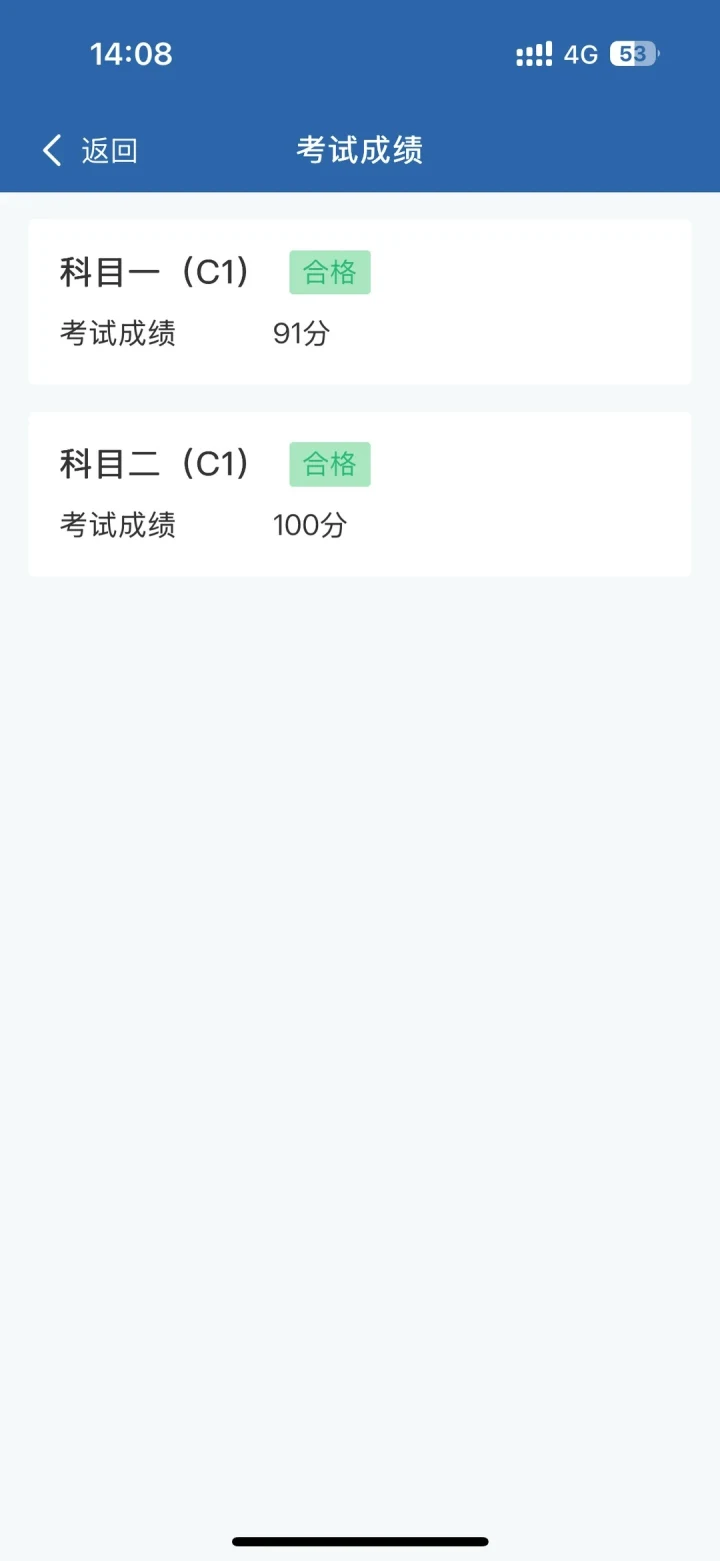The height and width of the screenshot is (1561, 720).
Task: Go back using the 返回 button
Action: 89,151
